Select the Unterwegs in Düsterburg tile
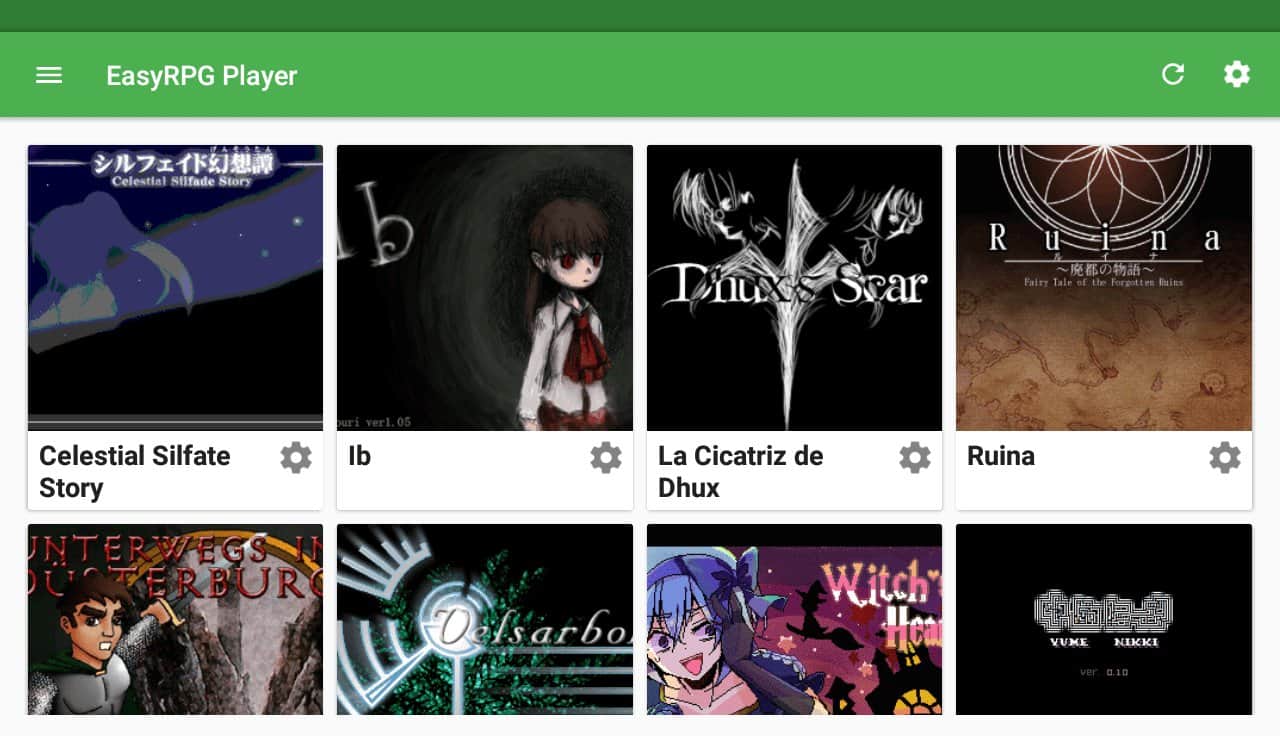Screen dimensions: 1280x736 [175, 619]
